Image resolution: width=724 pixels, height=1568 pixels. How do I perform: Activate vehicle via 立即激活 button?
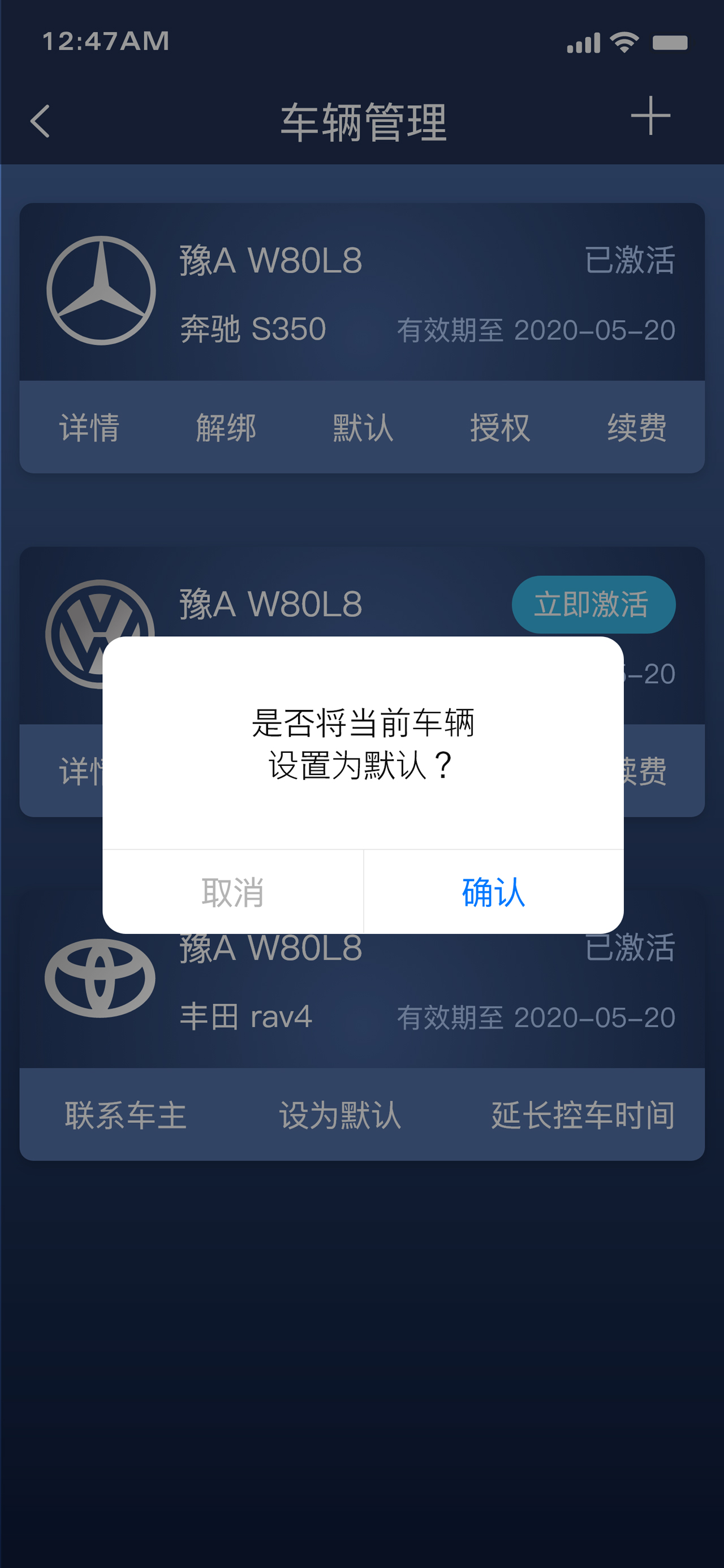click(x=593, y=605)
